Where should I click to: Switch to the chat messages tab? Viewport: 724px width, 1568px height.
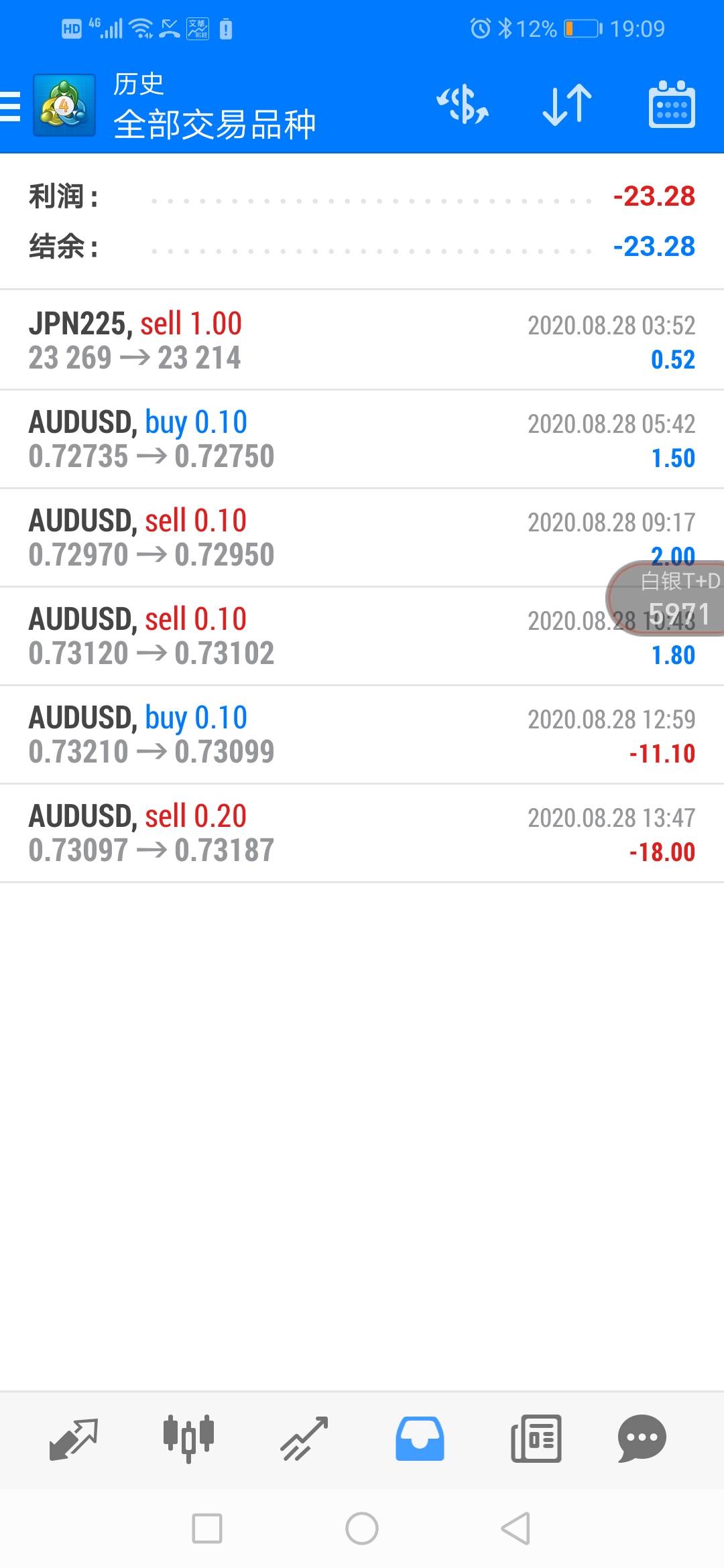[642, 1438]
